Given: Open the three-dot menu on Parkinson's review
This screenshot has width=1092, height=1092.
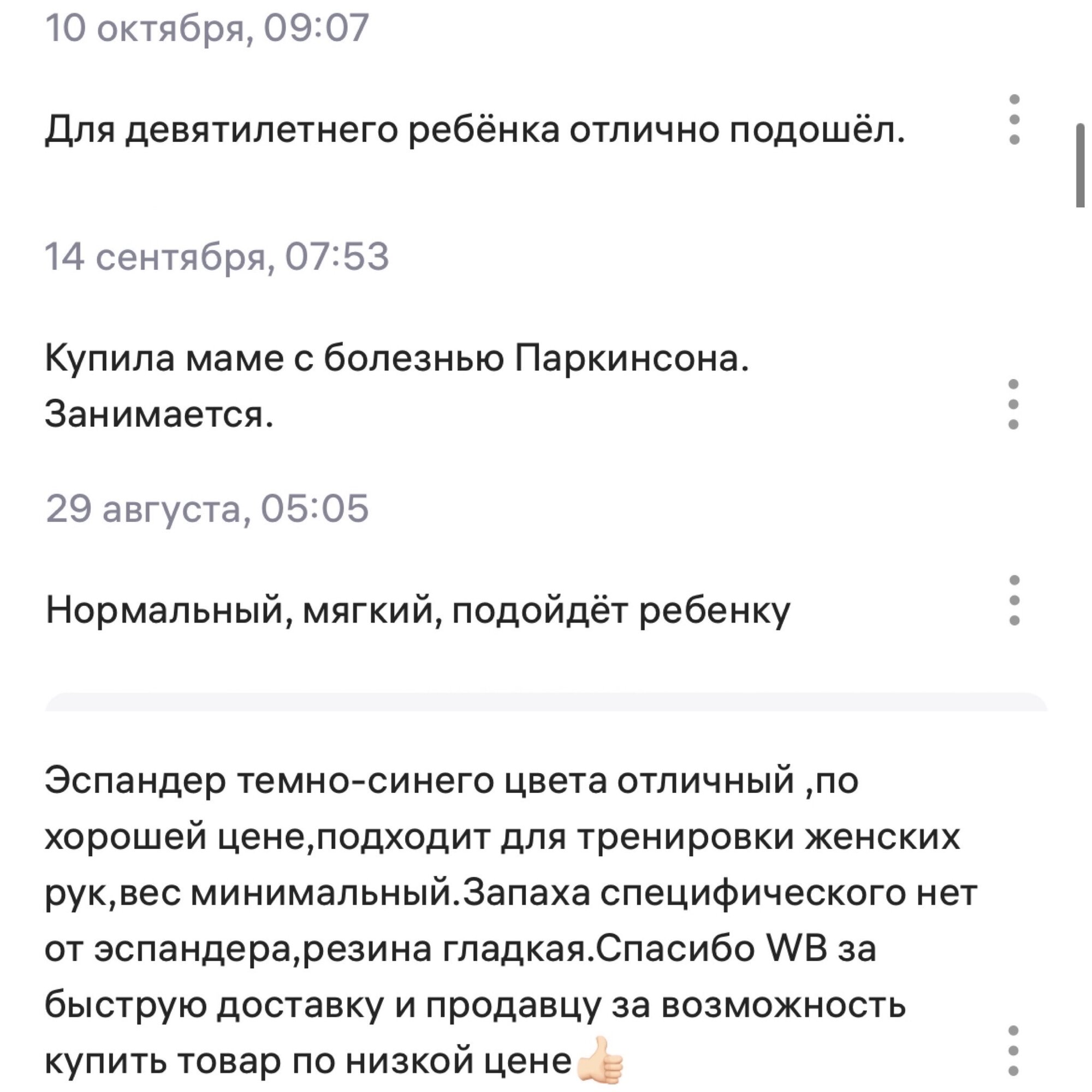Looking at the screenshot, I should 1013,404.
